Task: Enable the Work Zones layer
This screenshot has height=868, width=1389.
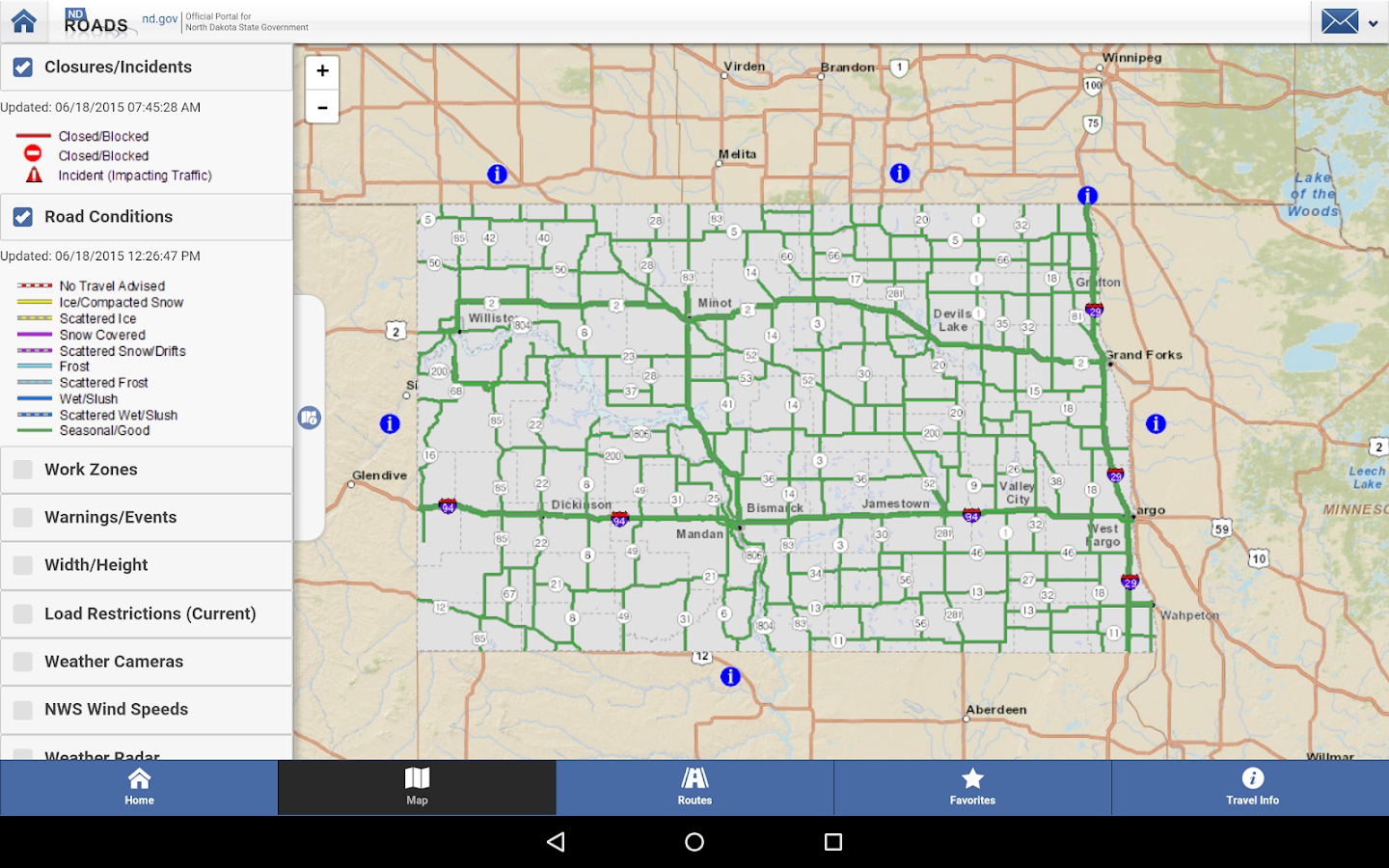Action: pyautogui.click(x=23, y=470)
